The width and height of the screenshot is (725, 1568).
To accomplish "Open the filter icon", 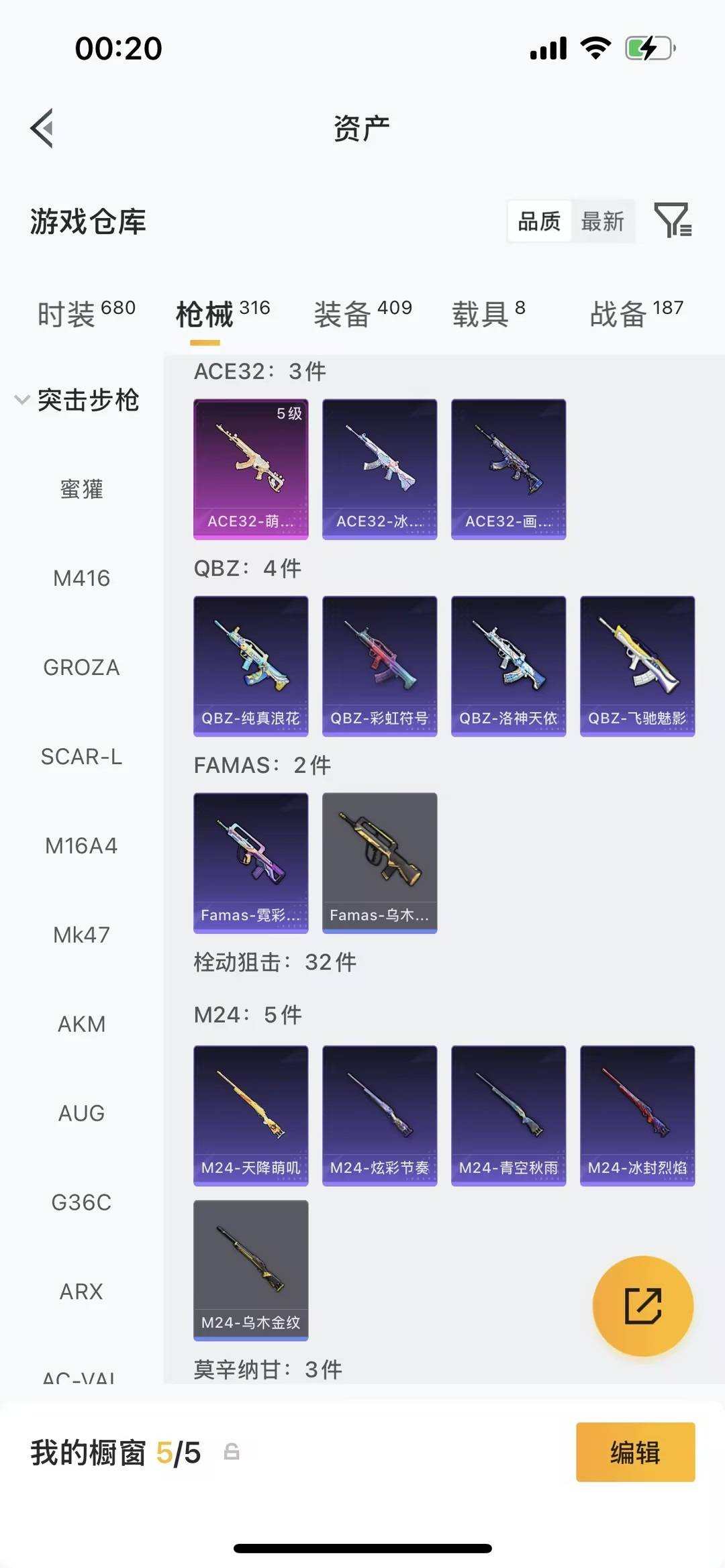I will pos(672,220).
